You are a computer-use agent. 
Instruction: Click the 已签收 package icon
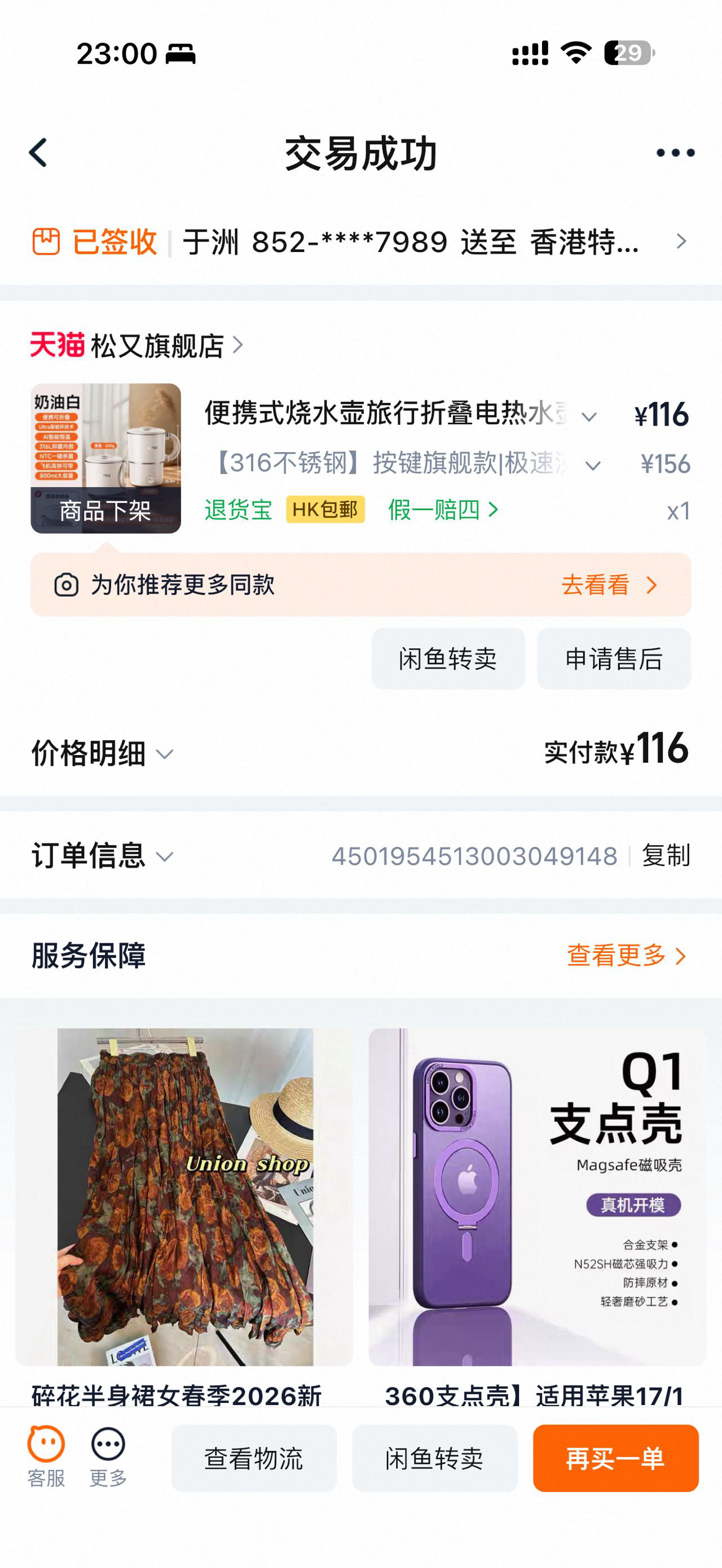[46, 241]
